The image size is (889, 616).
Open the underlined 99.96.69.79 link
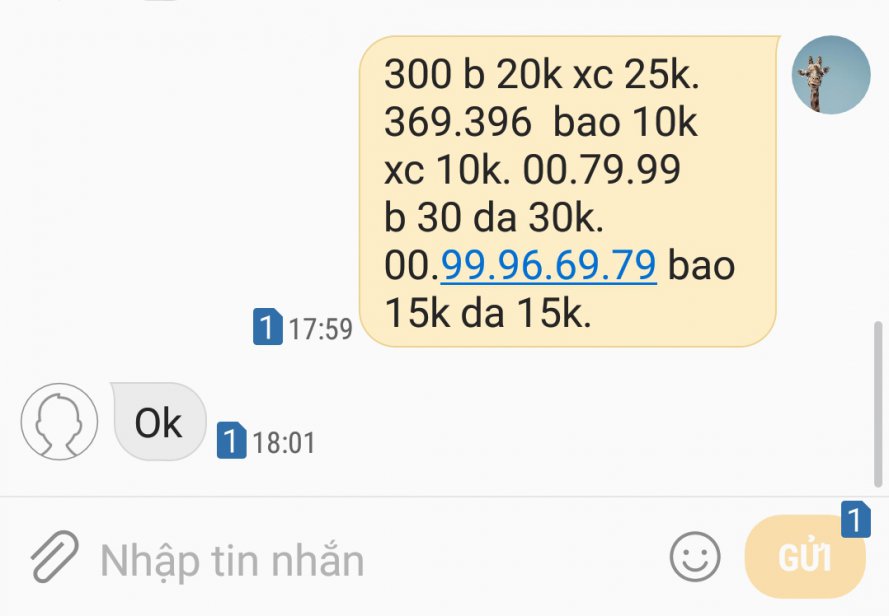548,266
